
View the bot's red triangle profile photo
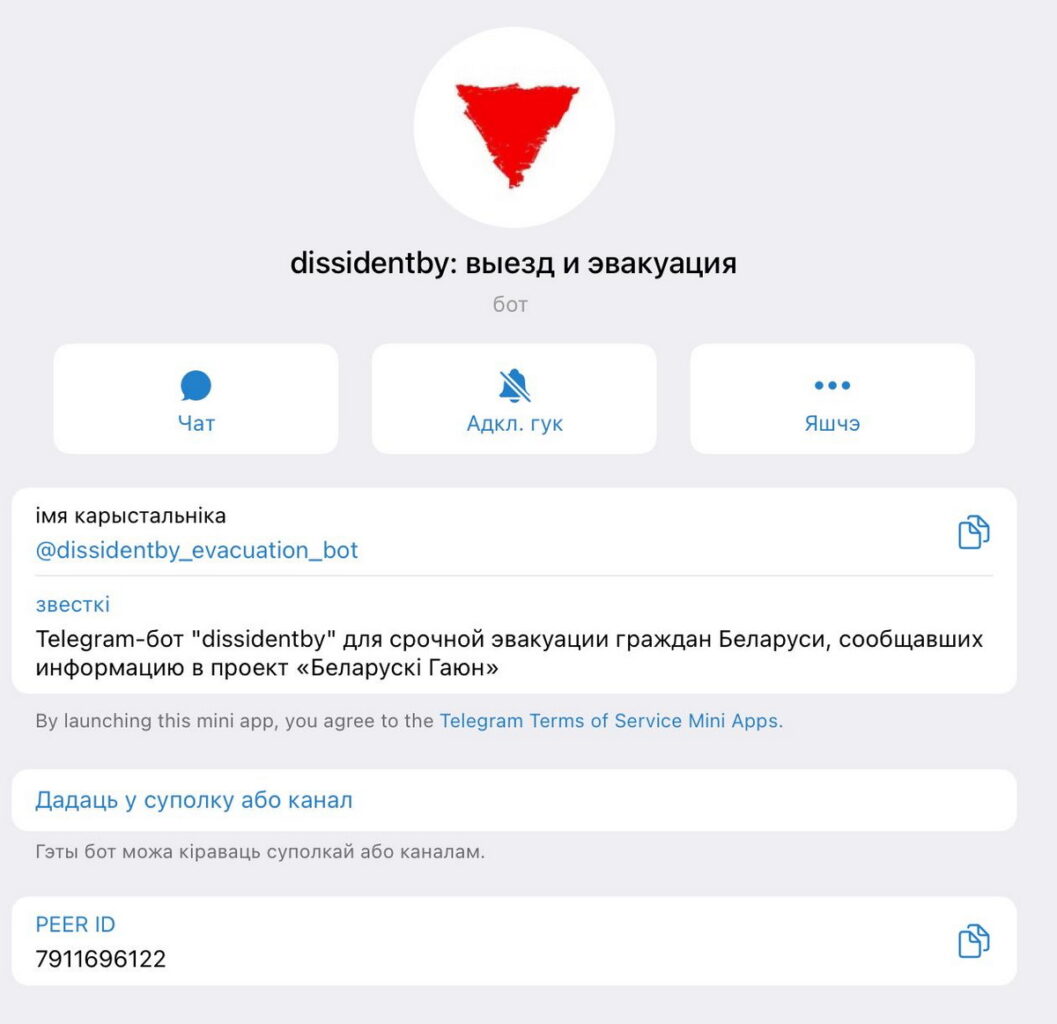[514, 128]
